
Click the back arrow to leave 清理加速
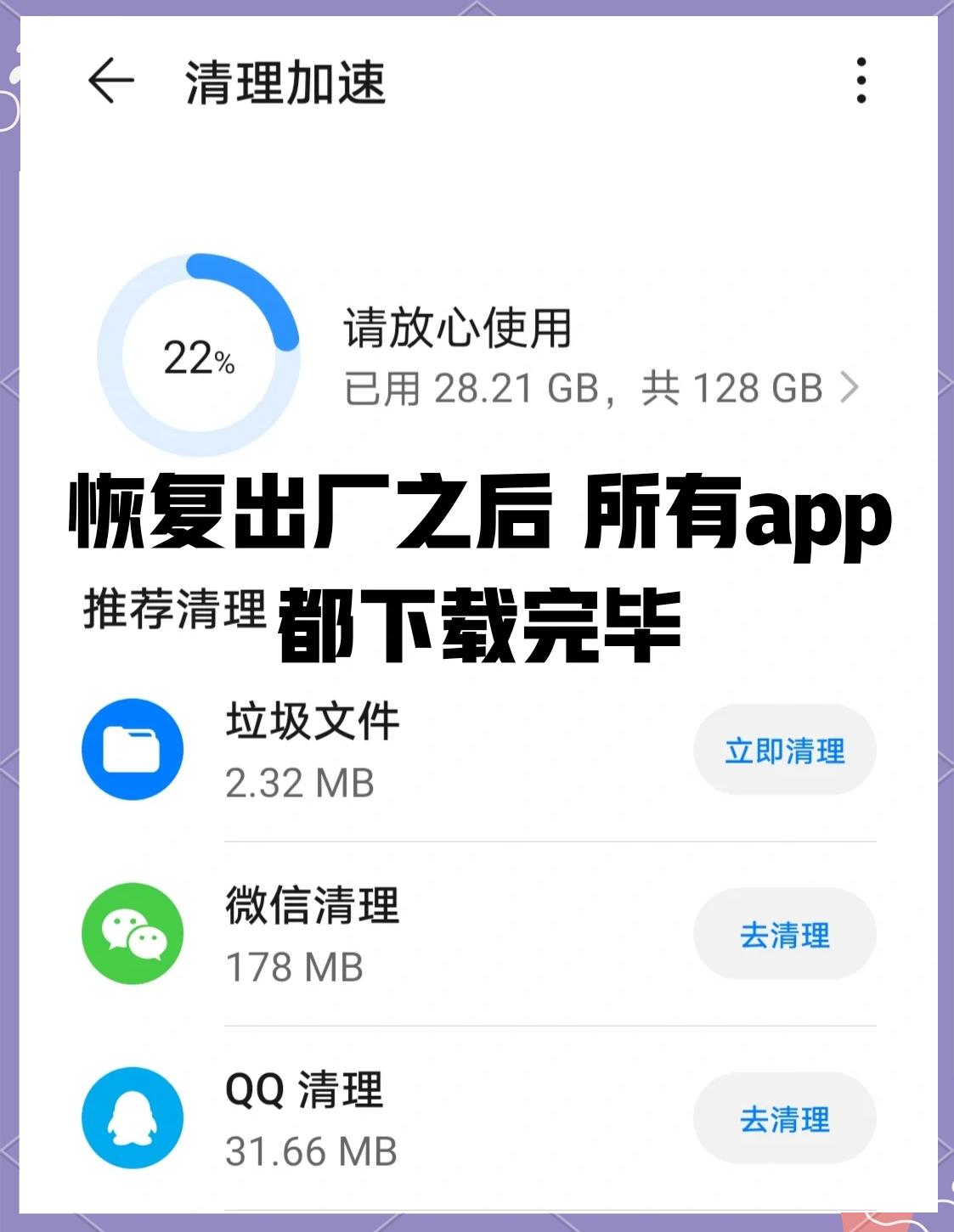pos(110,81)
